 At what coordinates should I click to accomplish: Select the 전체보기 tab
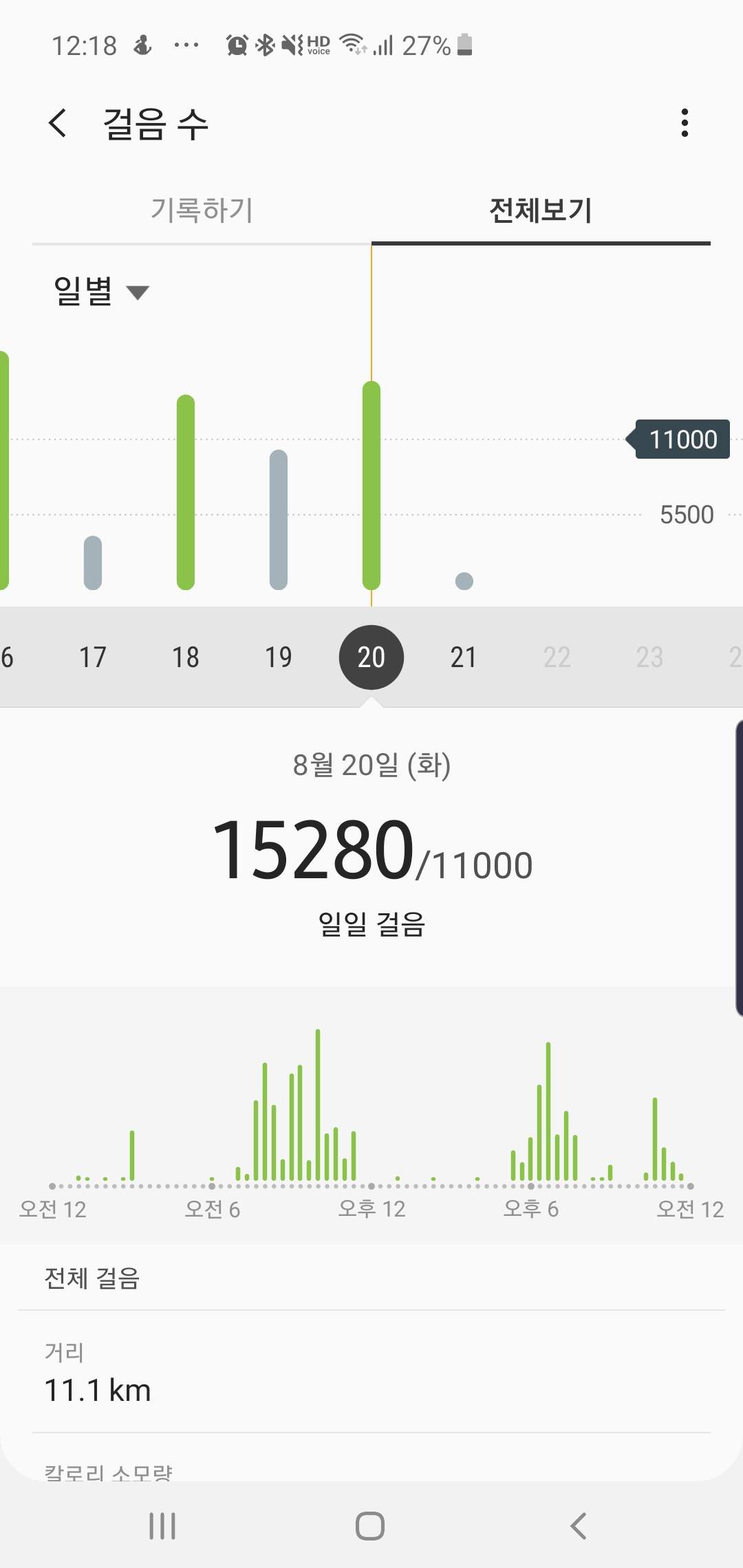point(541,210)
